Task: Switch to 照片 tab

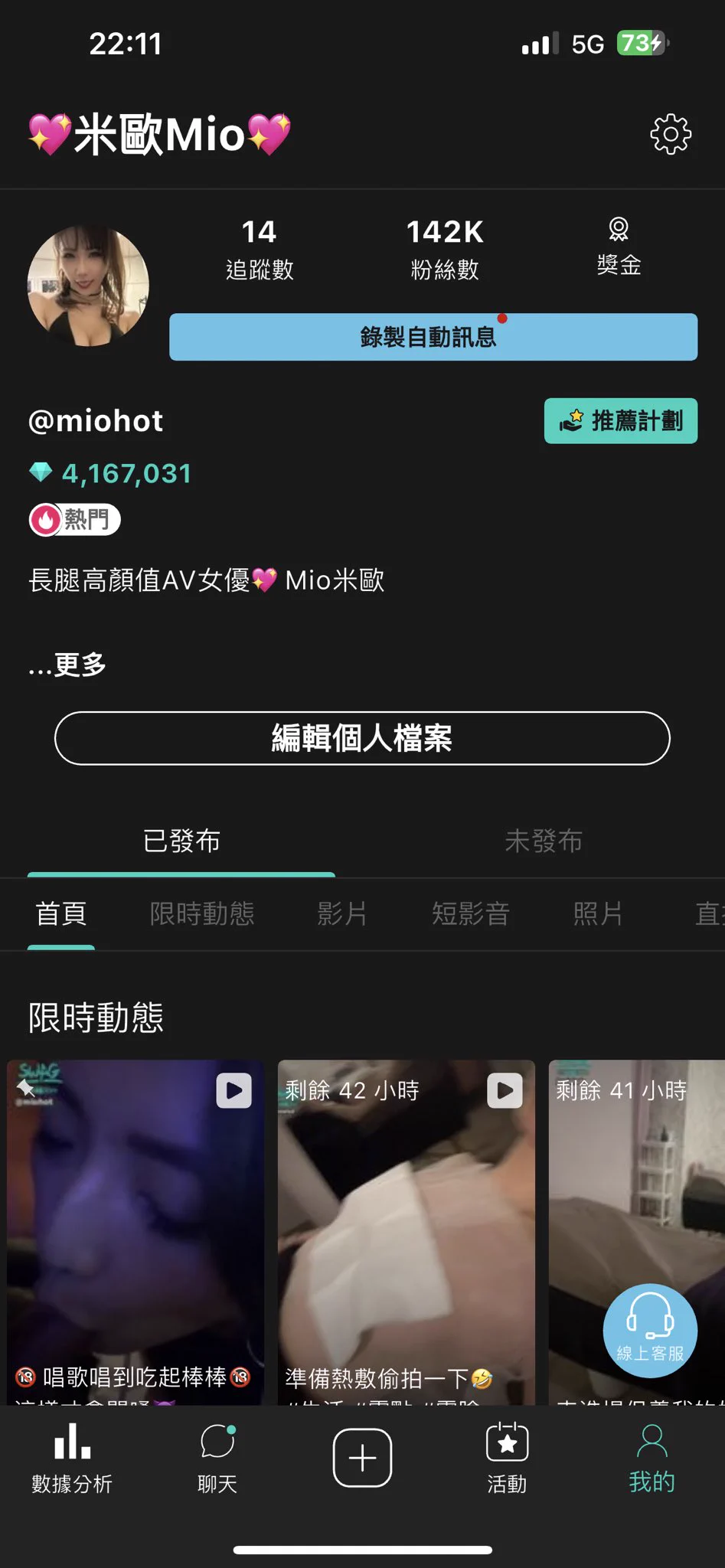Action: click(x=598, y=913)
